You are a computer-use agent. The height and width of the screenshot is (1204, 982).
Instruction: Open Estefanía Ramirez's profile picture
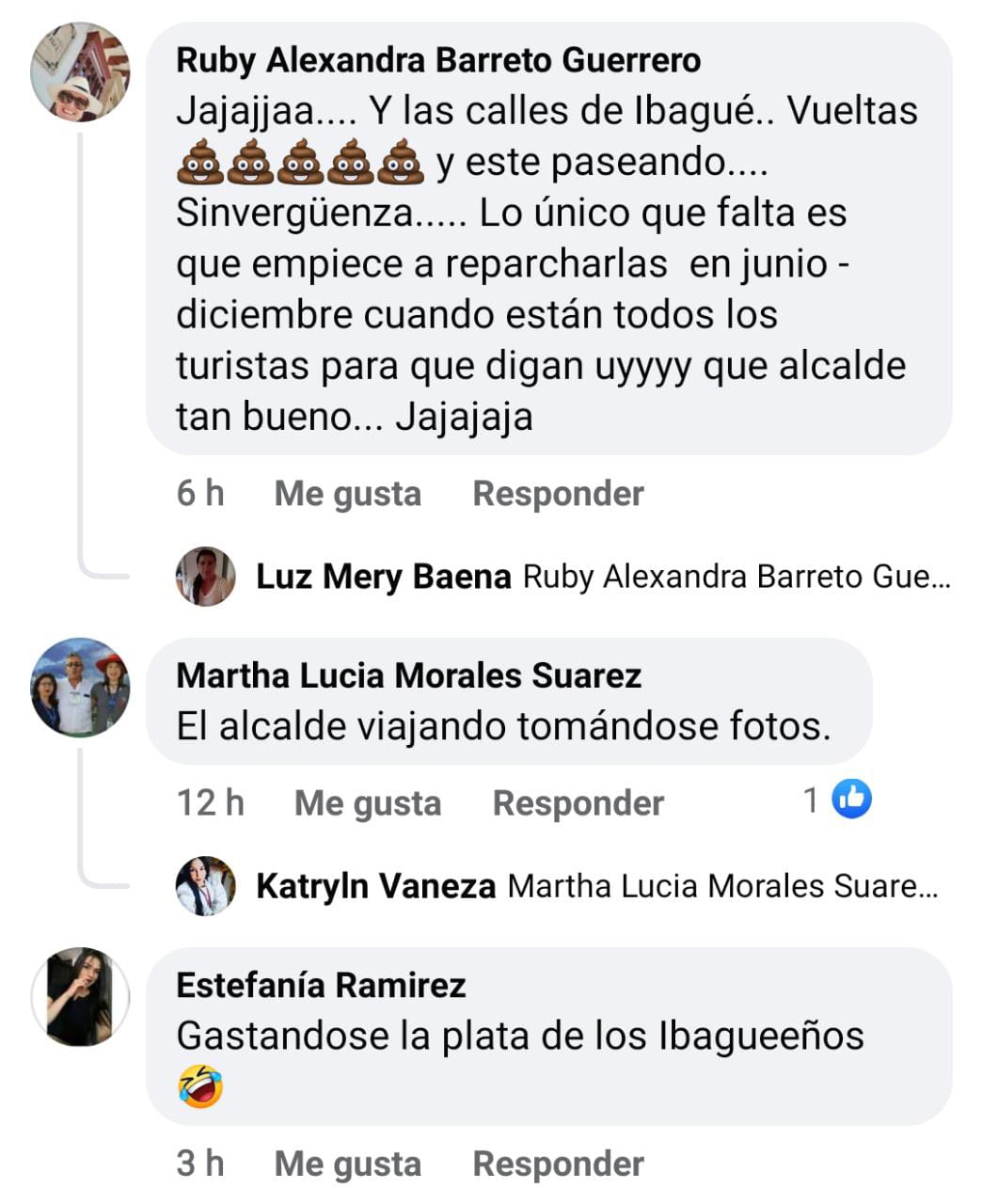coord(80,997)
